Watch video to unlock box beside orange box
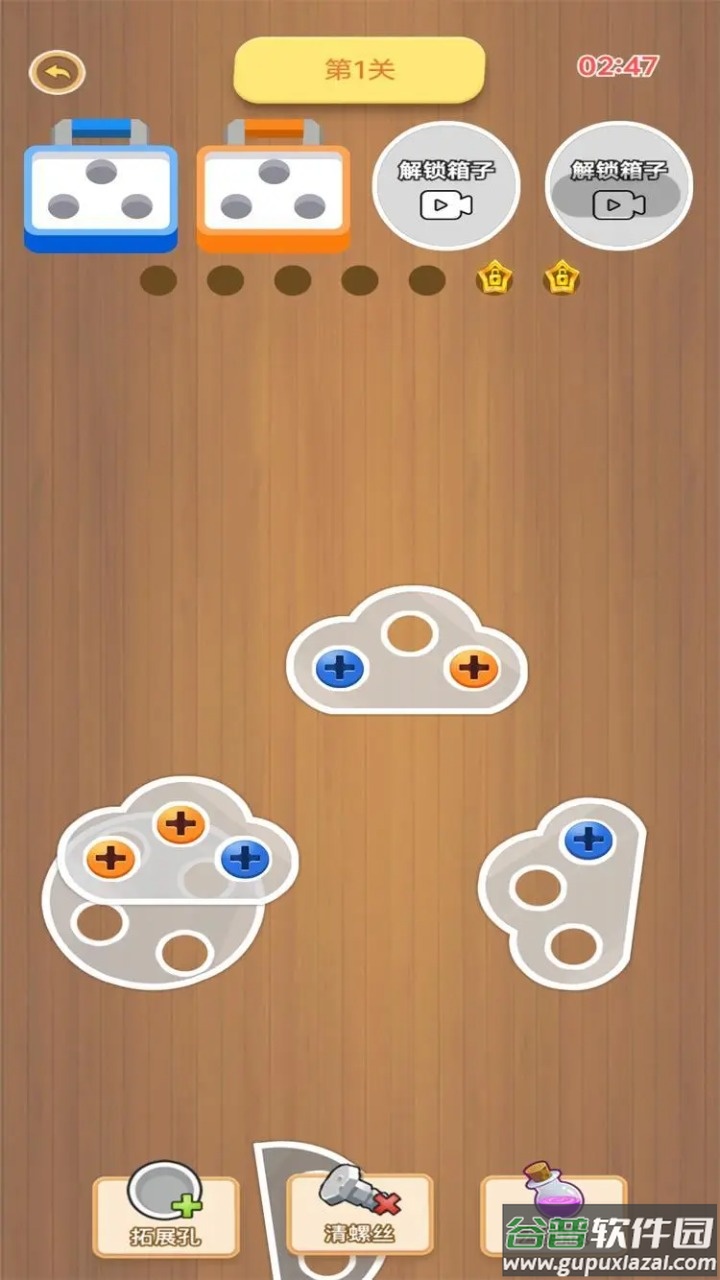This screenshot has width=720, height=1280. tap(446, 186)
